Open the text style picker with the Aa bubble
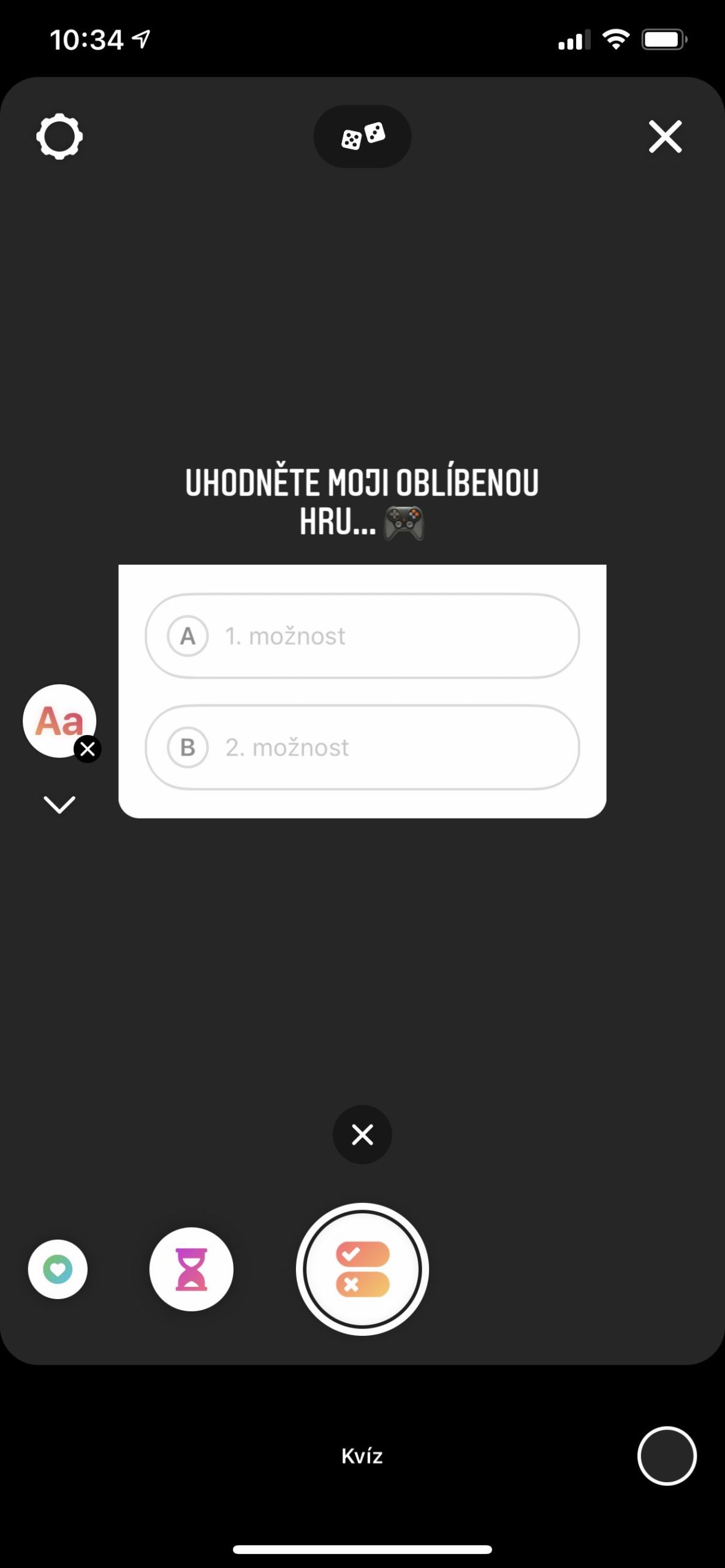Viewport: 725px width, 1568px height. click(x=59, y=722)
